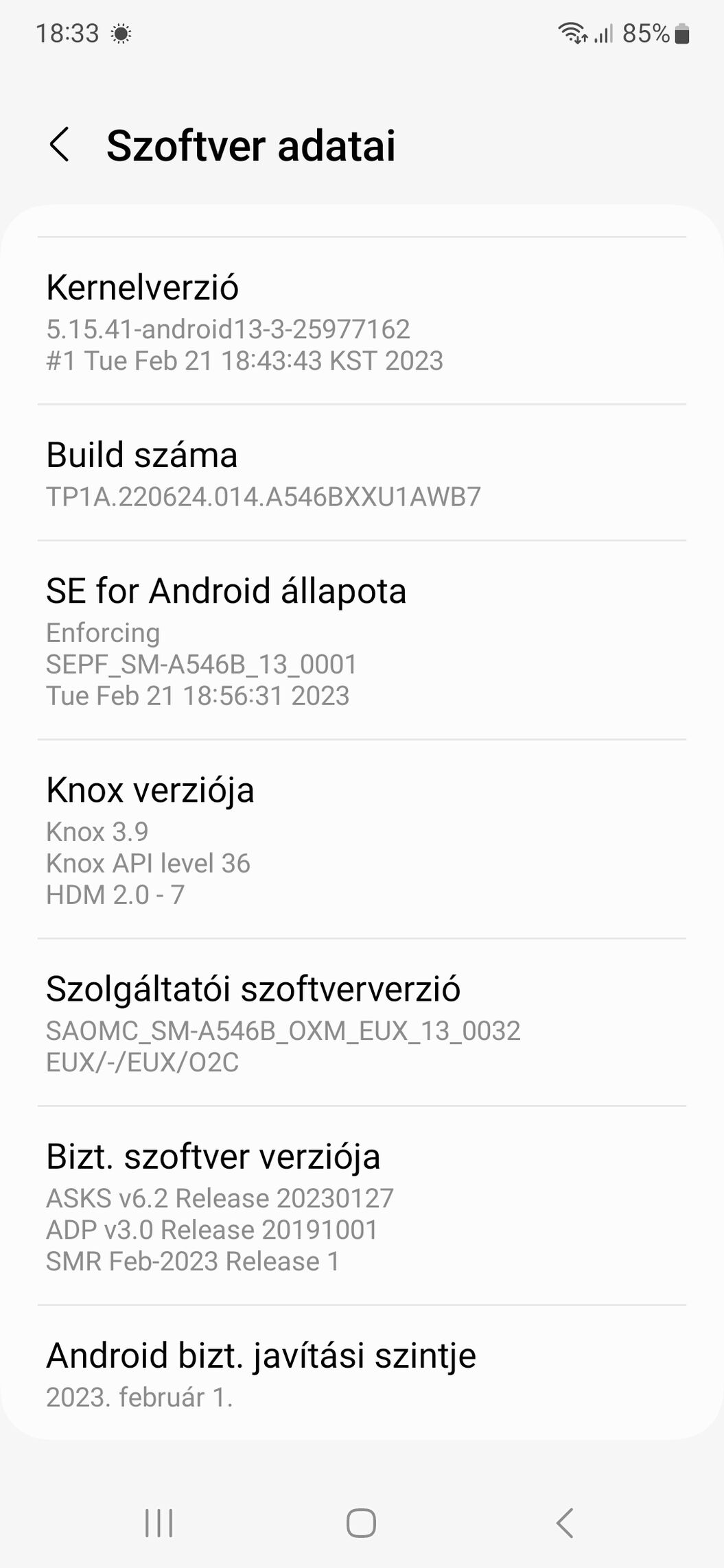Open Android bizt. javítási szintje
This screenshot has height=1568, width=724.
(362, 1373)
